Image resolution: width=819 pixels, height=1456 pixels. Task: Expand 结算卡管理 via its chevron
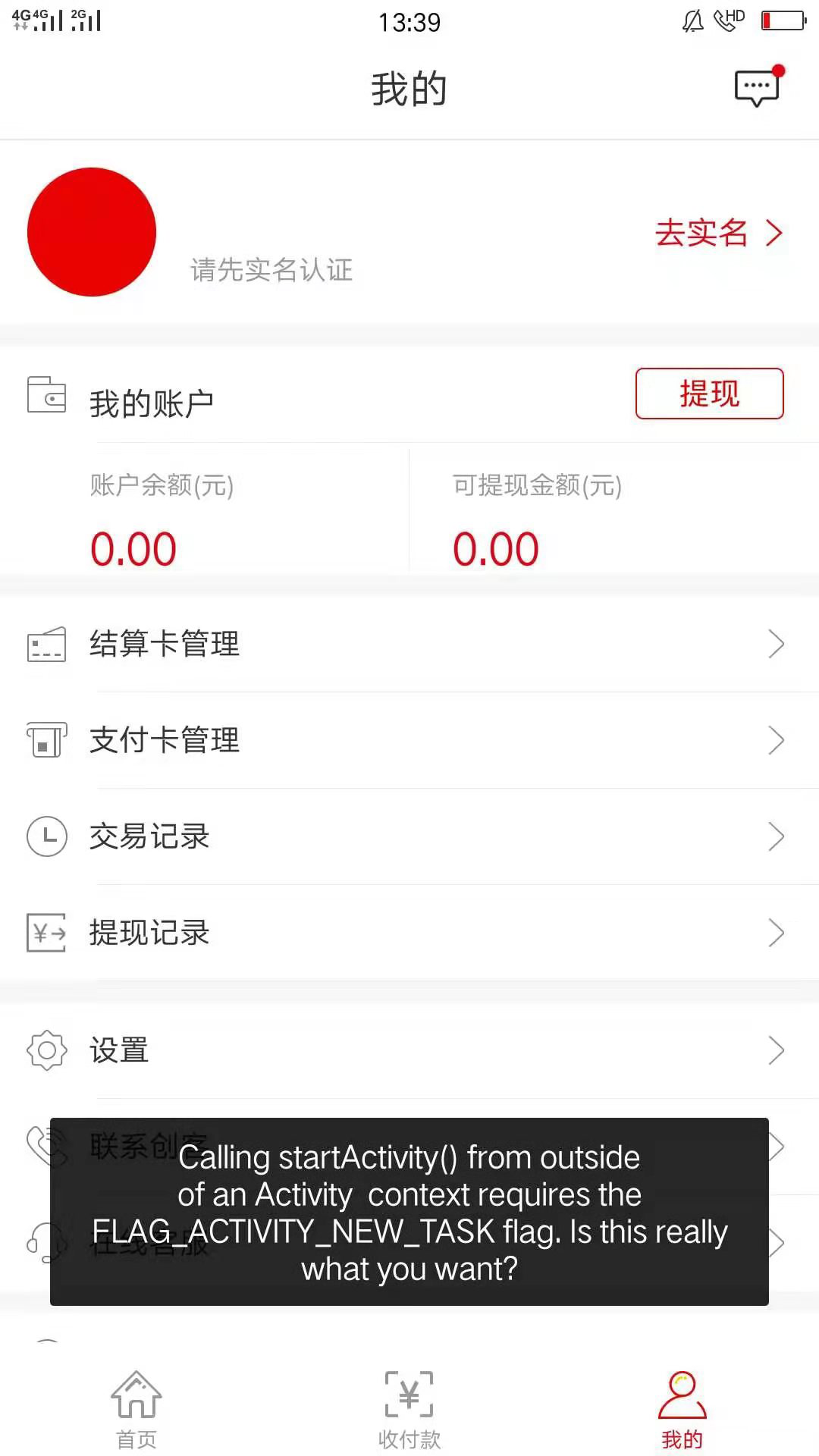777,644
